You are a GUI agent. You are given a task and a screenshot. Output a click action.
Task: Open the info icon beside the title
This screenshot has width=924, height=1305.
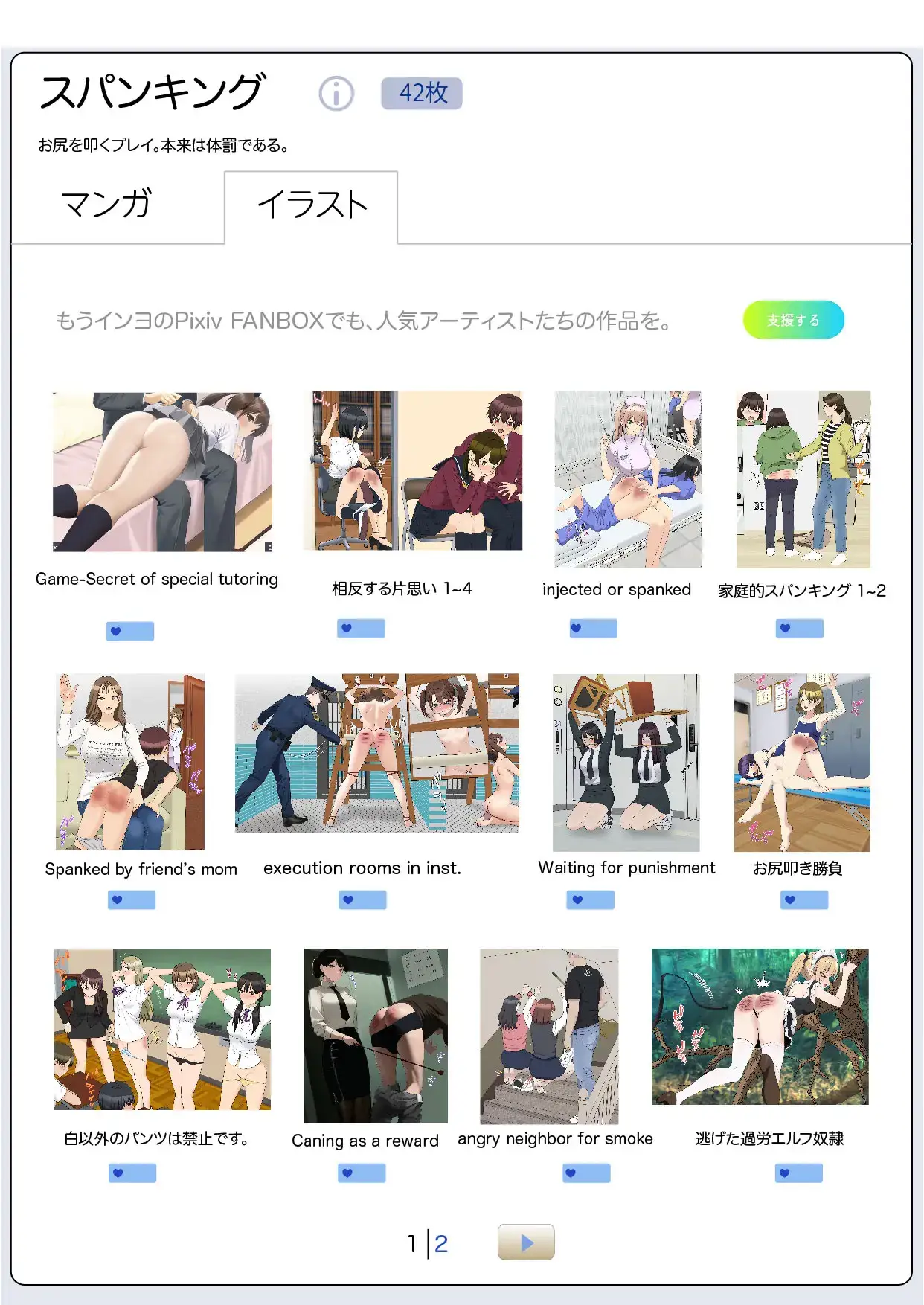[x=336, y=94]
